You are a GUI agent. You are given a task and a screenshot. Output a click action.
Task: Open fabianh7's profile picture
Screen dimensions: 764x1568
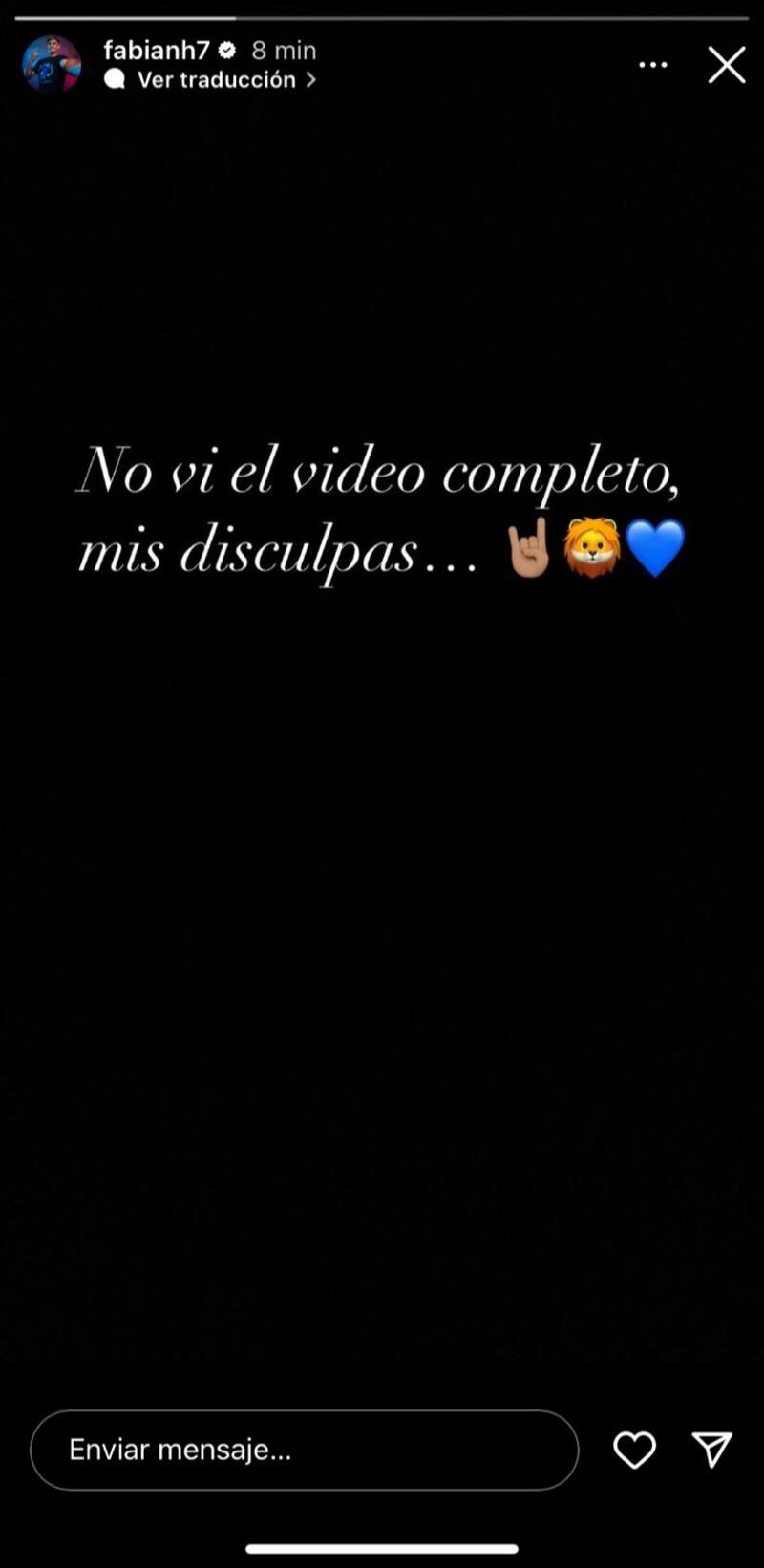[x=52, y=64]
